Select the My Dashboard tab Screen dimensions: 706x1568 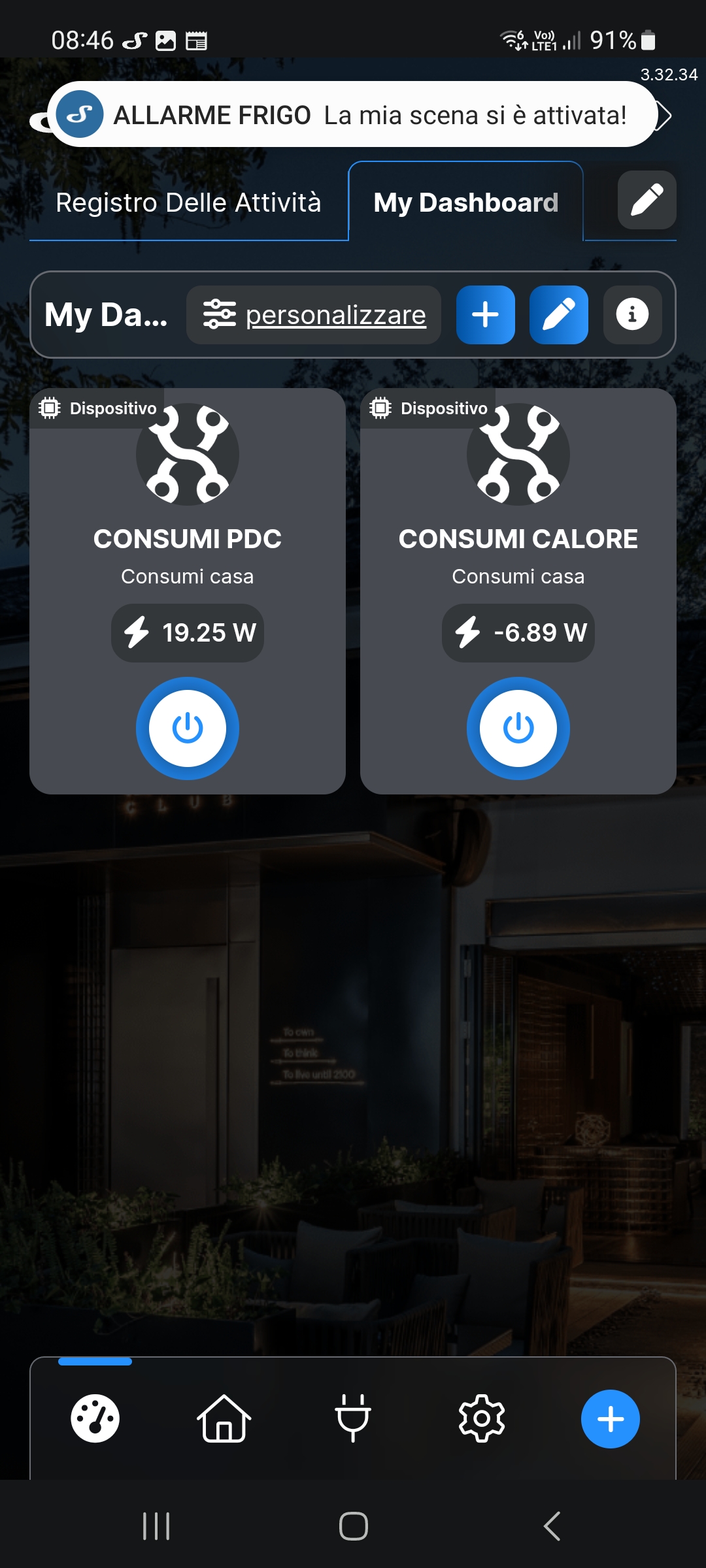(465, 203)
